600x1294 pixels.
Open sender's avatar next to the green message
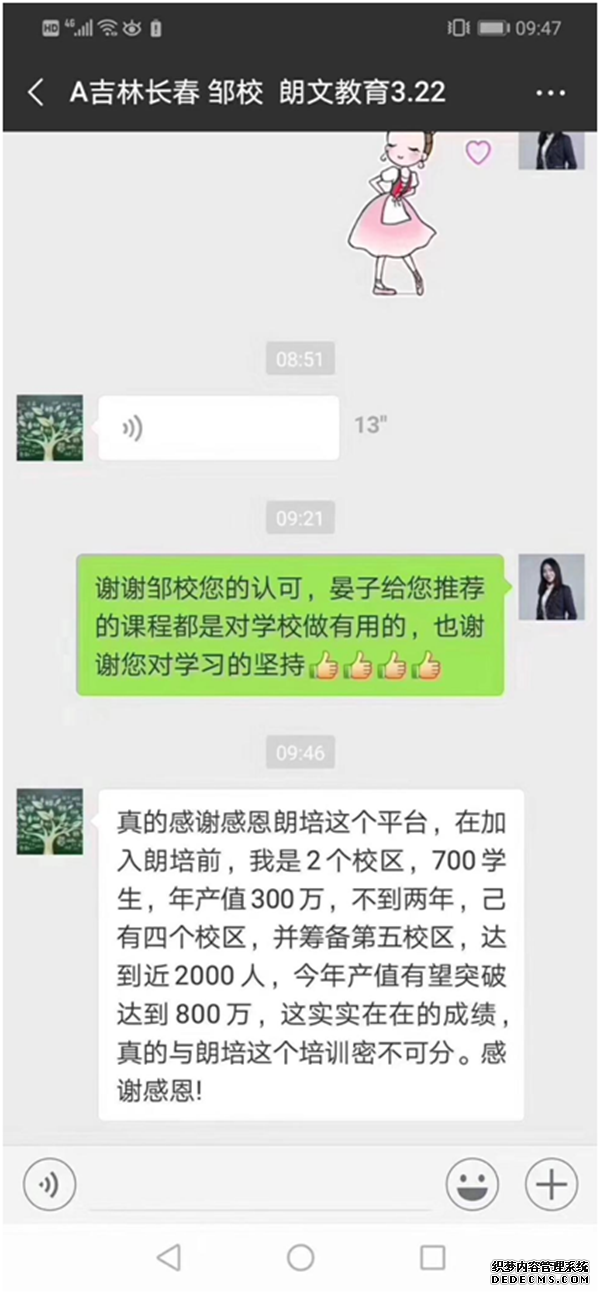point(551,587)
